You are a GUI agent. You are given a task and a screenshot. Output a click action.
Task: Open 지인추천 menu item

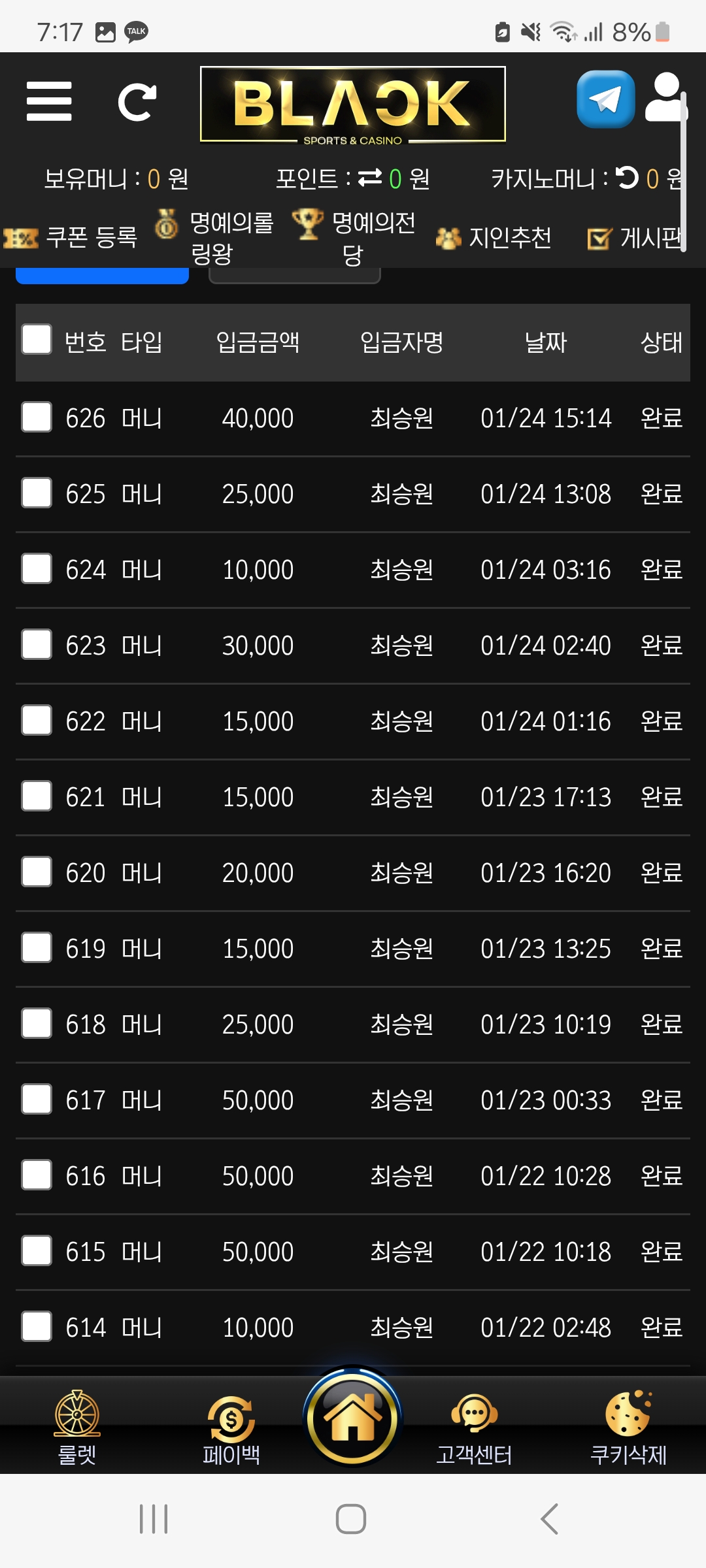click(x=495, y=238)
